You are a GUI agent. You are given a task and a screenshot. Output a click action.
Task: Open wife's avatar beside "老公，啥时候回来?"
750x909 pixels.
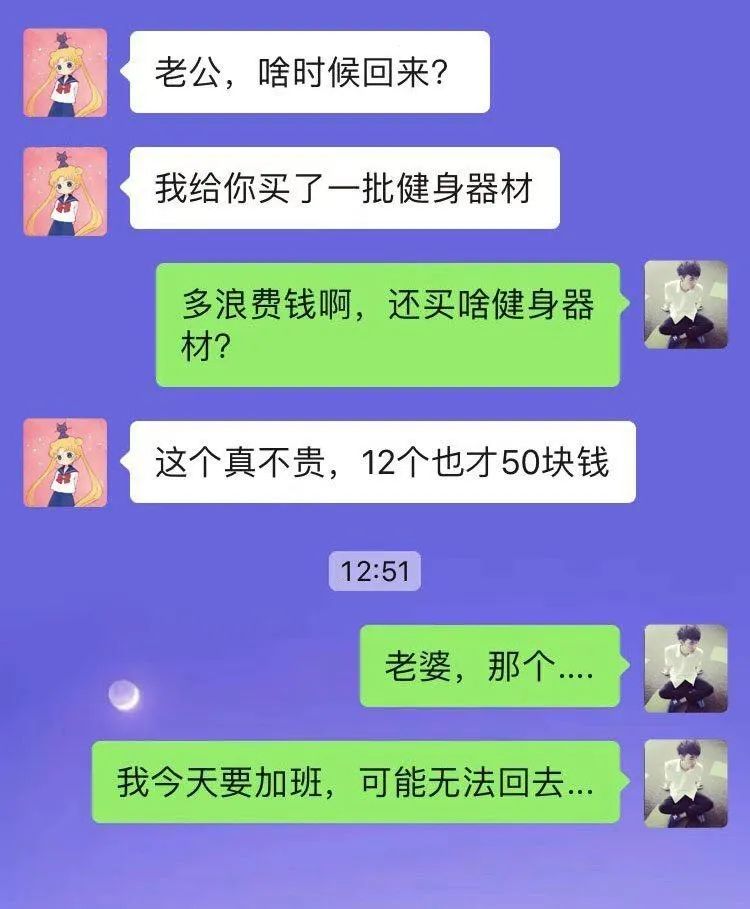coord(65,74)
